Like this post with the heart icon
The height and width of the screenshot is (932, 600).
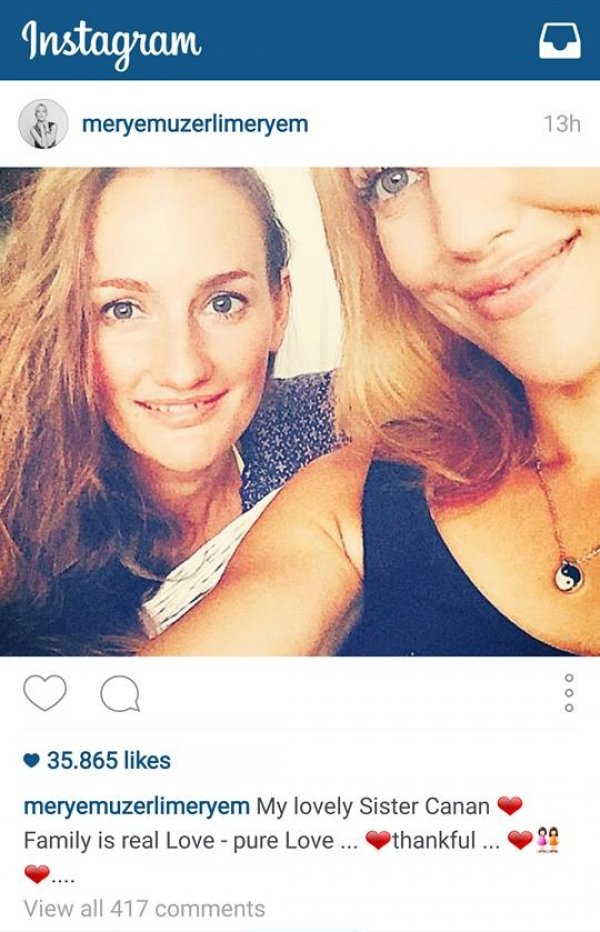pos(43,692)
